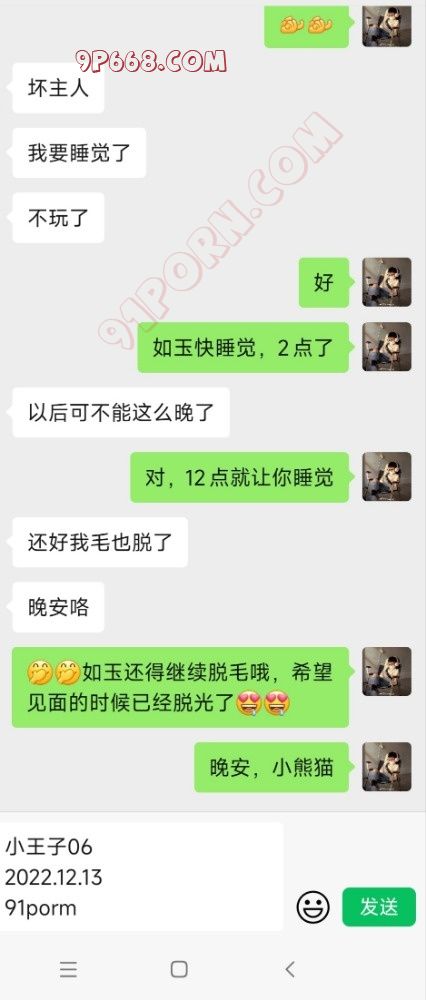Tap the avatar beside the message 好
Screen dimensions: 426x1000
[x=386, y=282]
